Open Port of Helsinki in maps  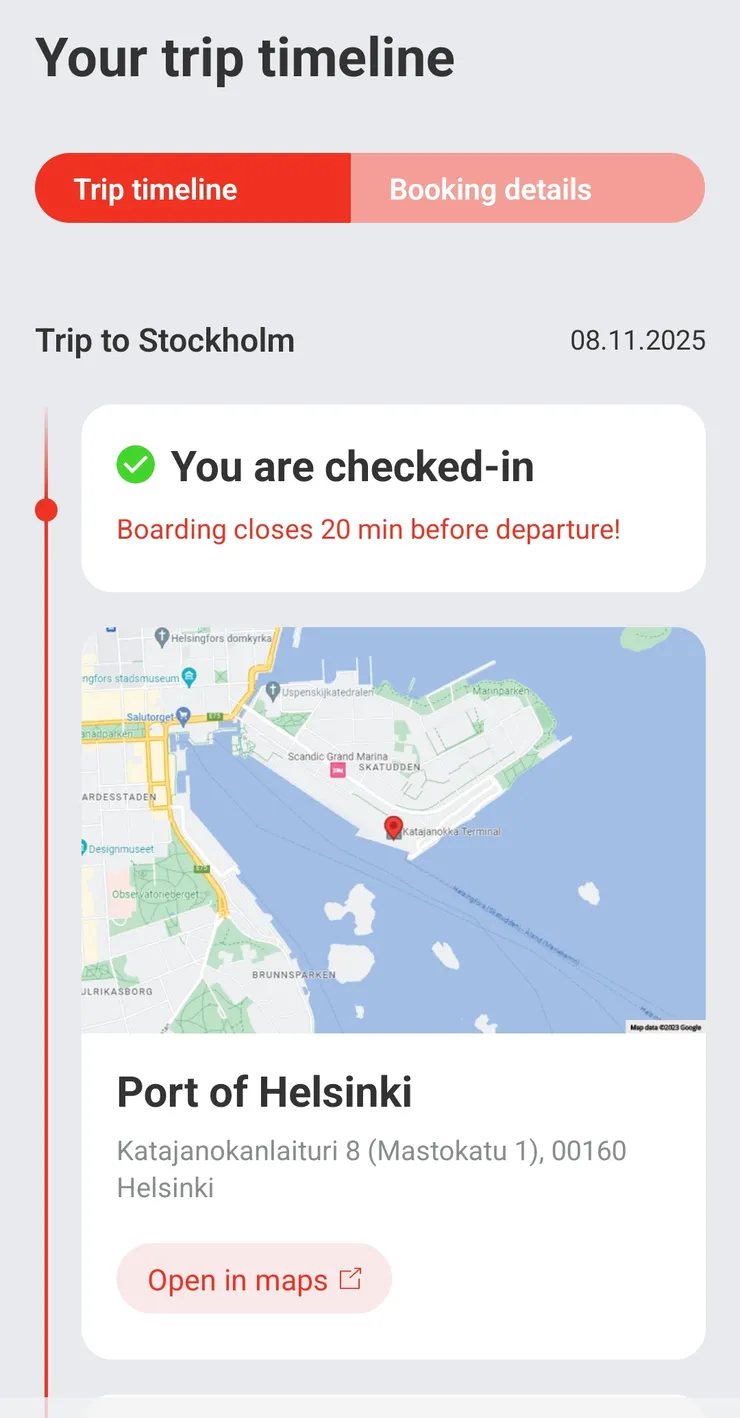tap(254, 1279)
